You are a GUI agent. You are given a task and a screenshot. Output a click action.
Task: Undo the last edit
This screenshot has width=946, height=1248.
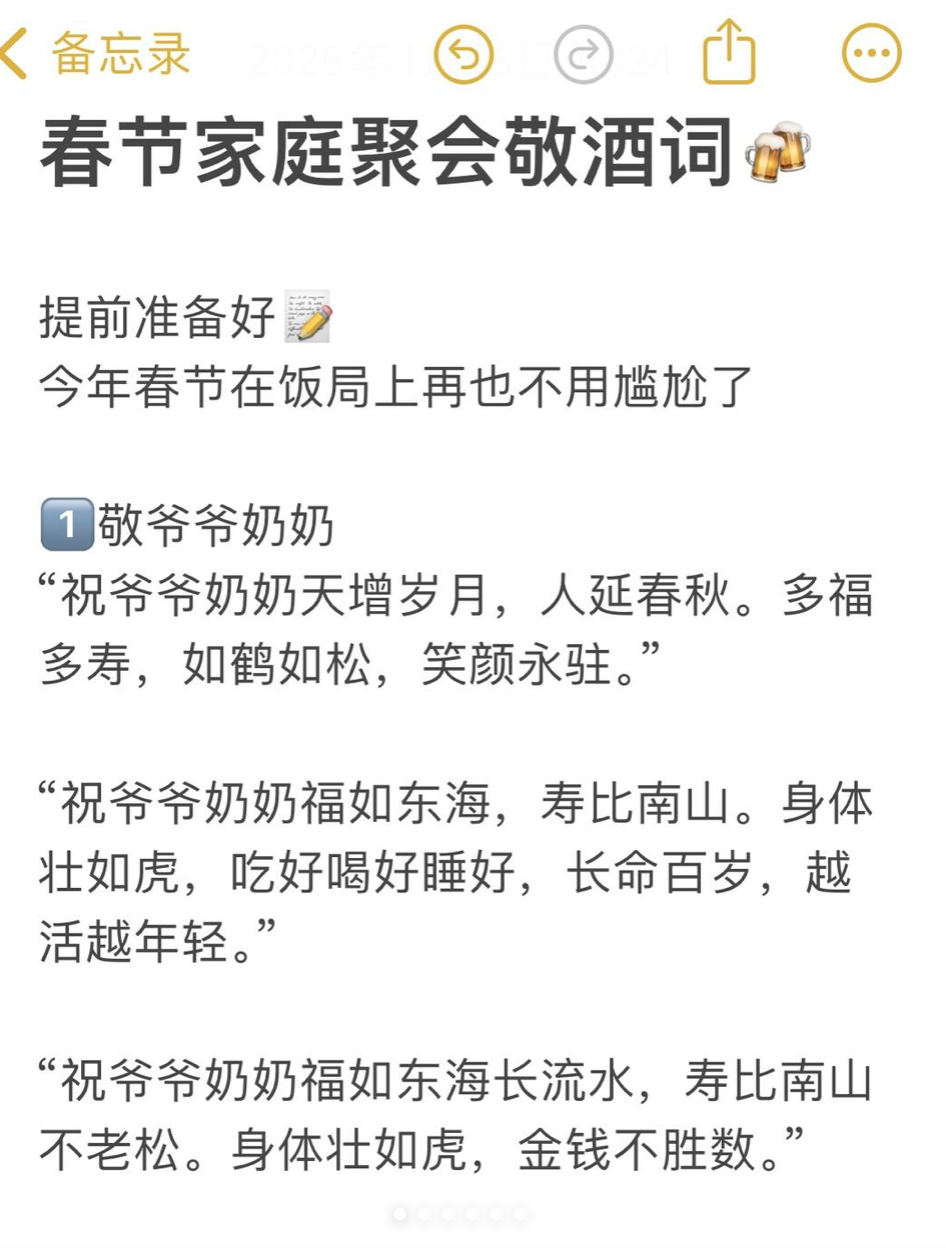(465, 53)
